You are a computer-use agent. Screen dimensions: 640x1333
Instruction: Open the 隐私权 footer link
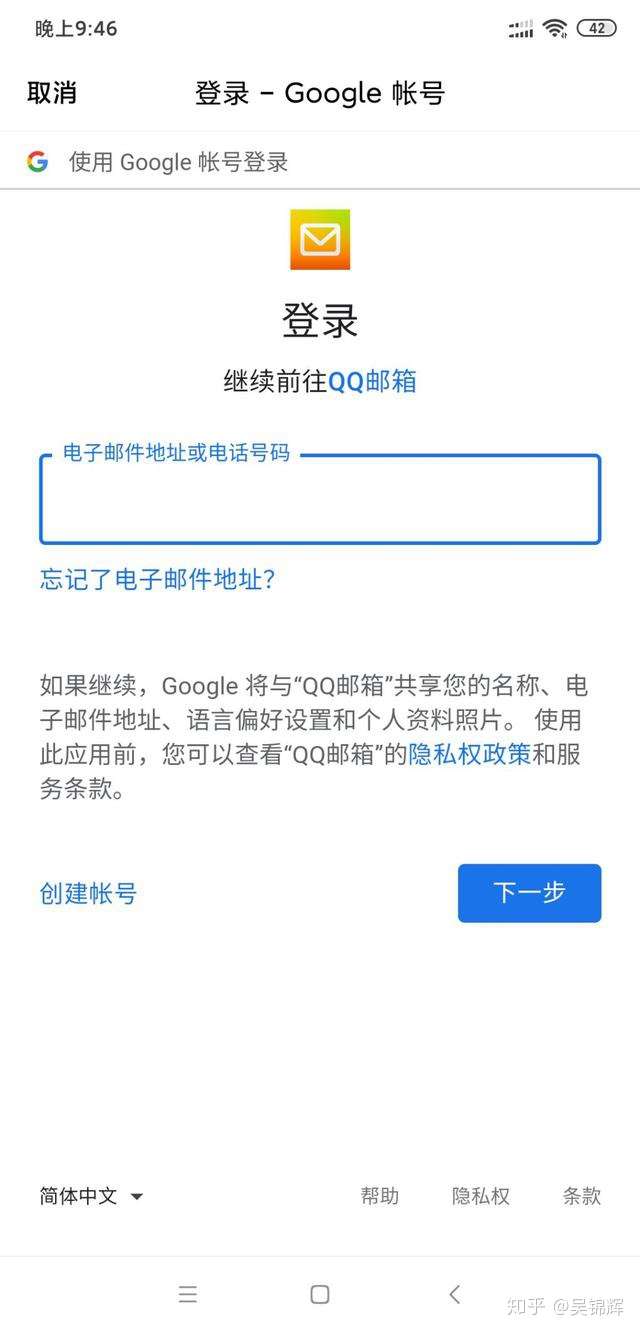pyautogui.click(x=481, y=1196)
